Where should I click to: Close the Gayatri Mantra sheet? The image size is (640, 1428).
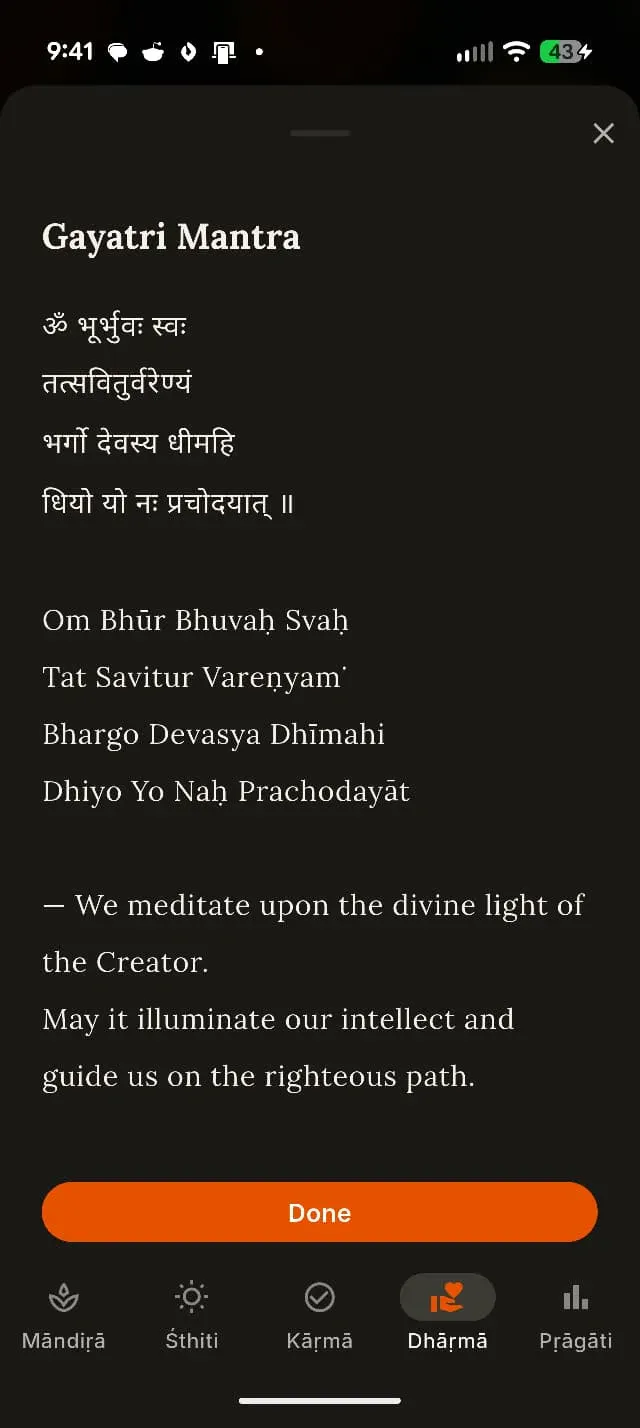click(x=603, y=133)
